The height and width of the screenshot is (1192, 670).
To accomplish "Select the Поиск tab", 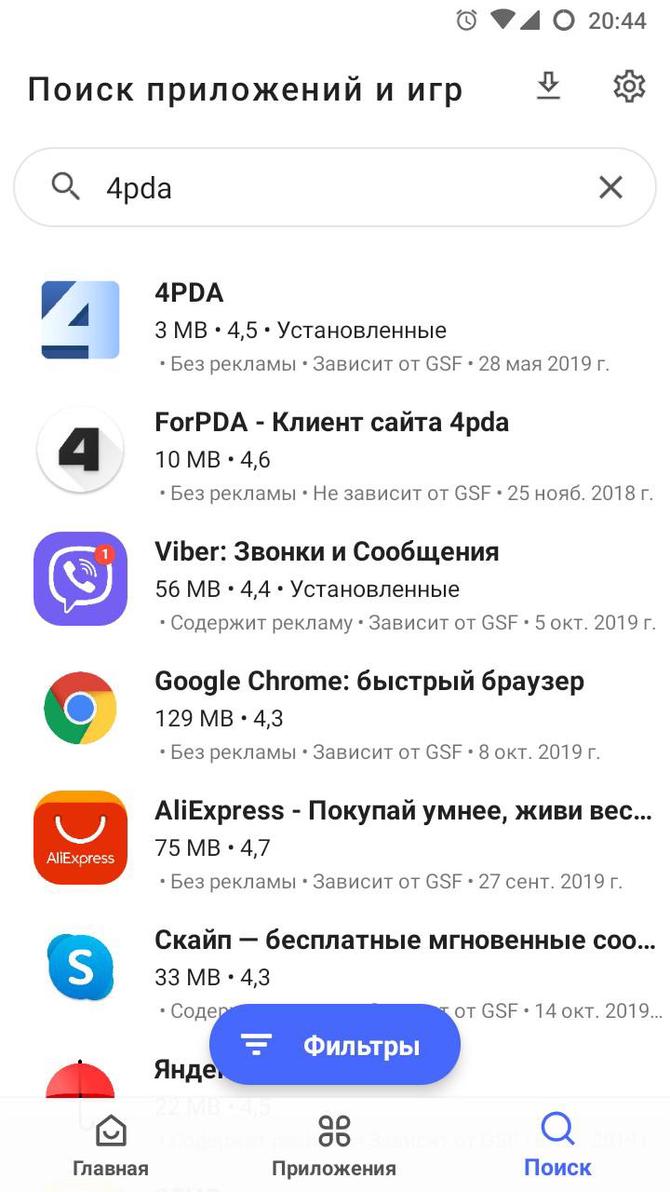I will pyautogui.click(x=557, y=1146).
